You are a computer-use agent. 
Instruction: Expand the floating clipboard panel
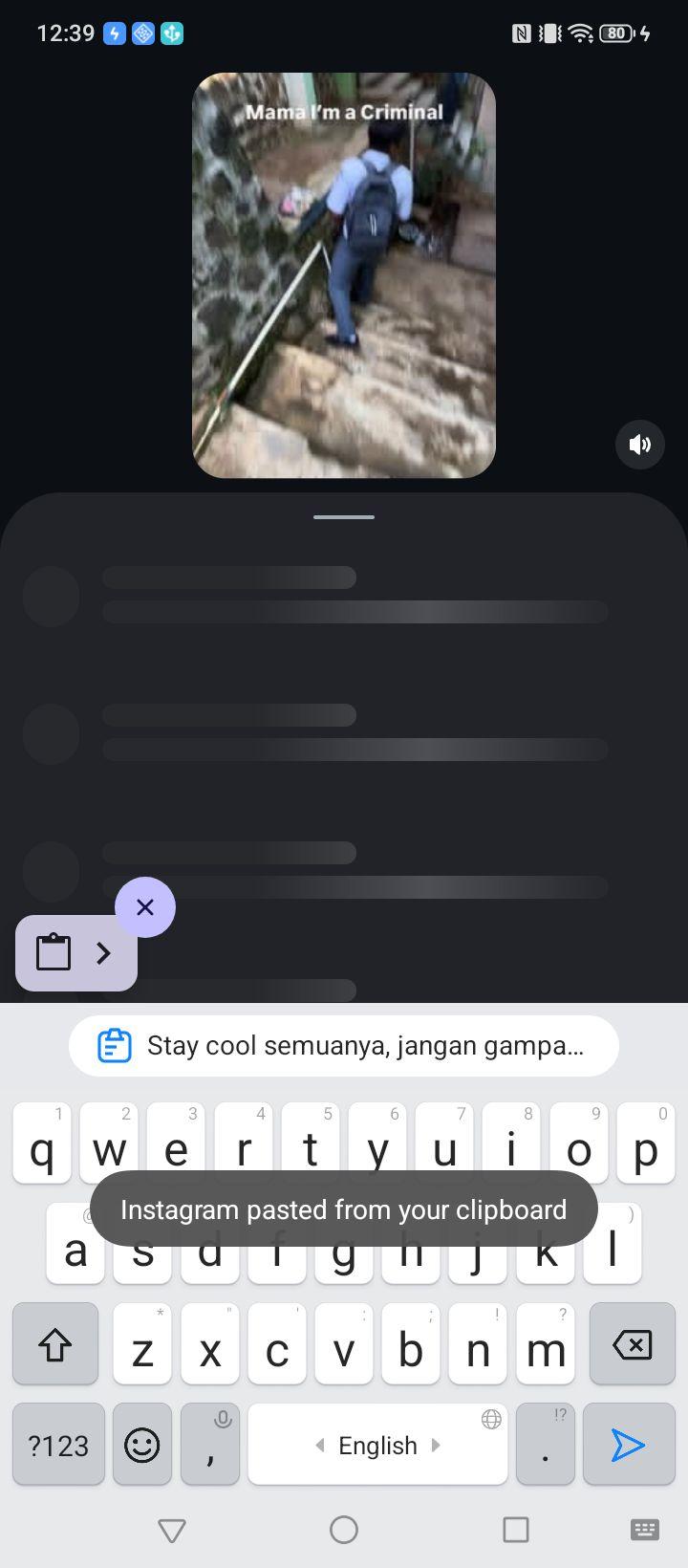point(76,952)
